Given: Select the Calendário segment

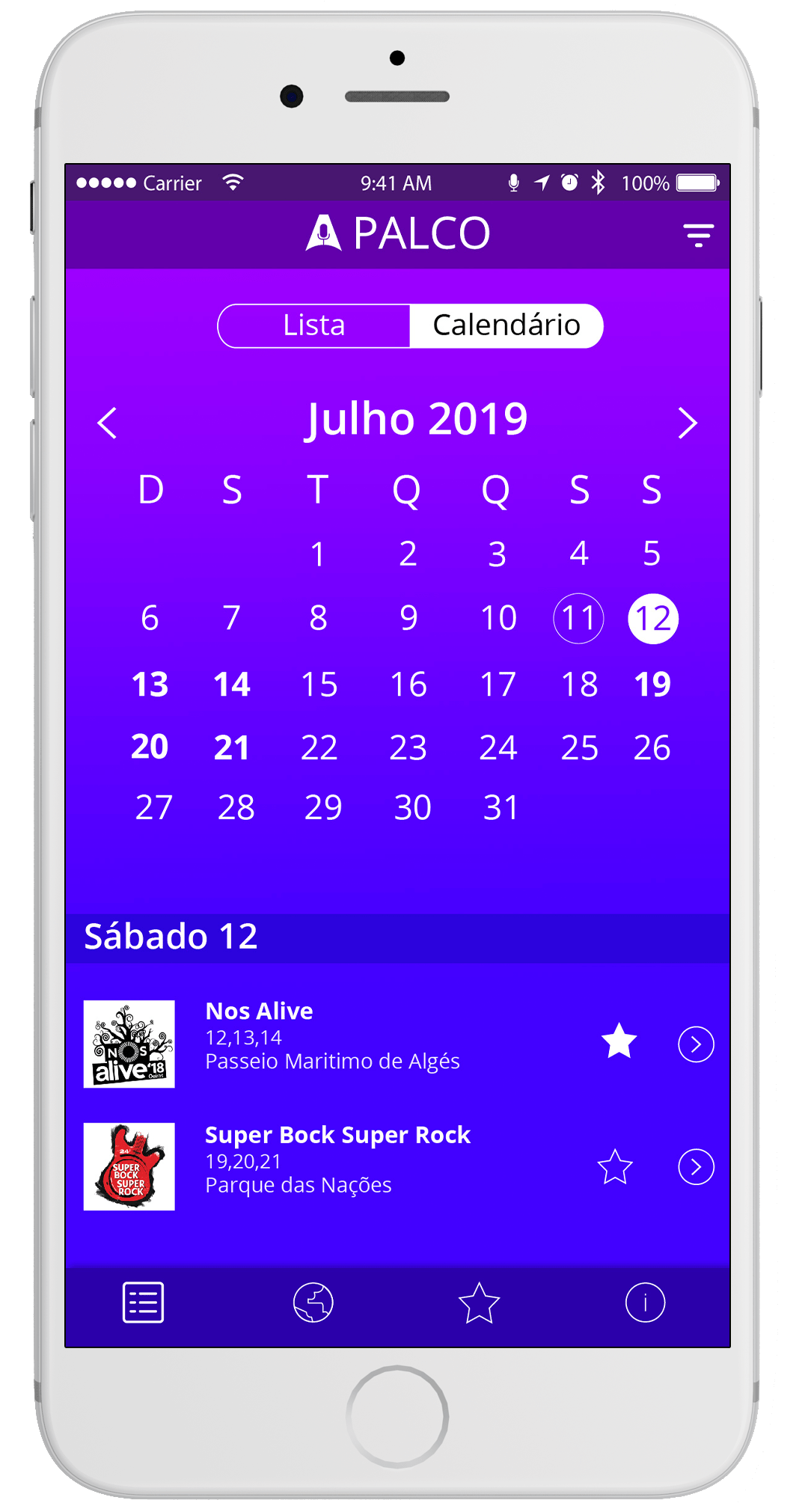Looking at the screenshot, I should pyautogui.click(x=506, y=326).
